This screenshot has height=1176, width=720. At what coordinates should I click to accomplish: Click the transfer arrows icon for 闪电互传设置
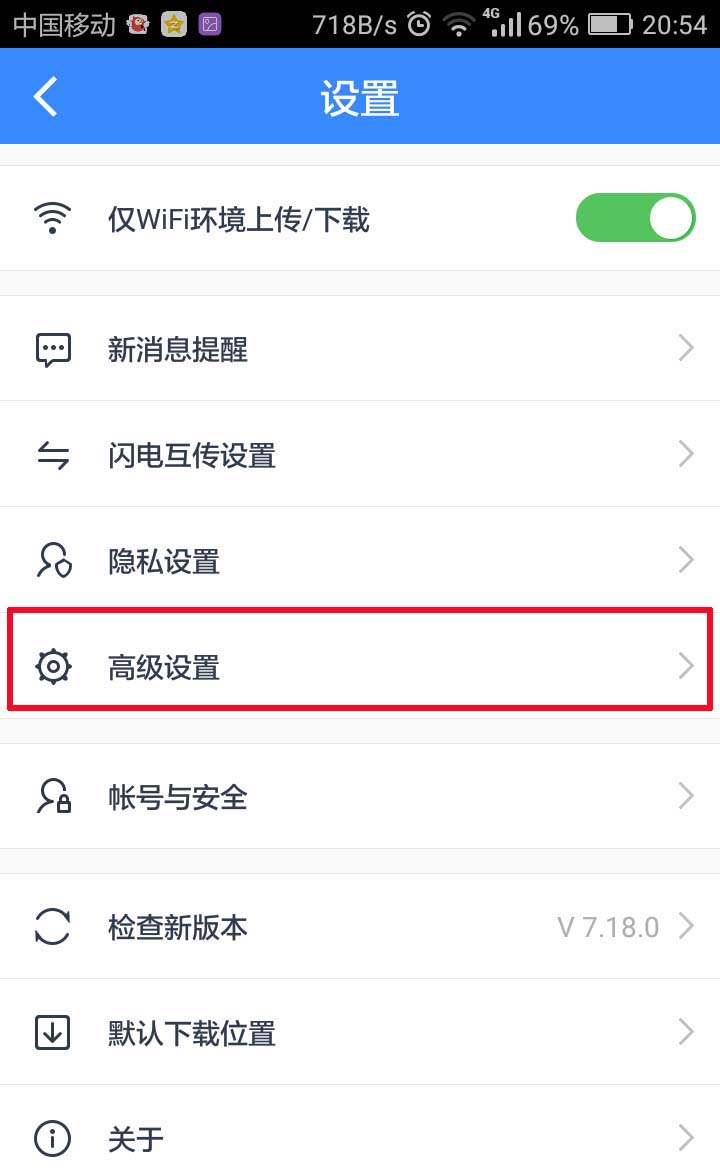[x=51, y=453]
